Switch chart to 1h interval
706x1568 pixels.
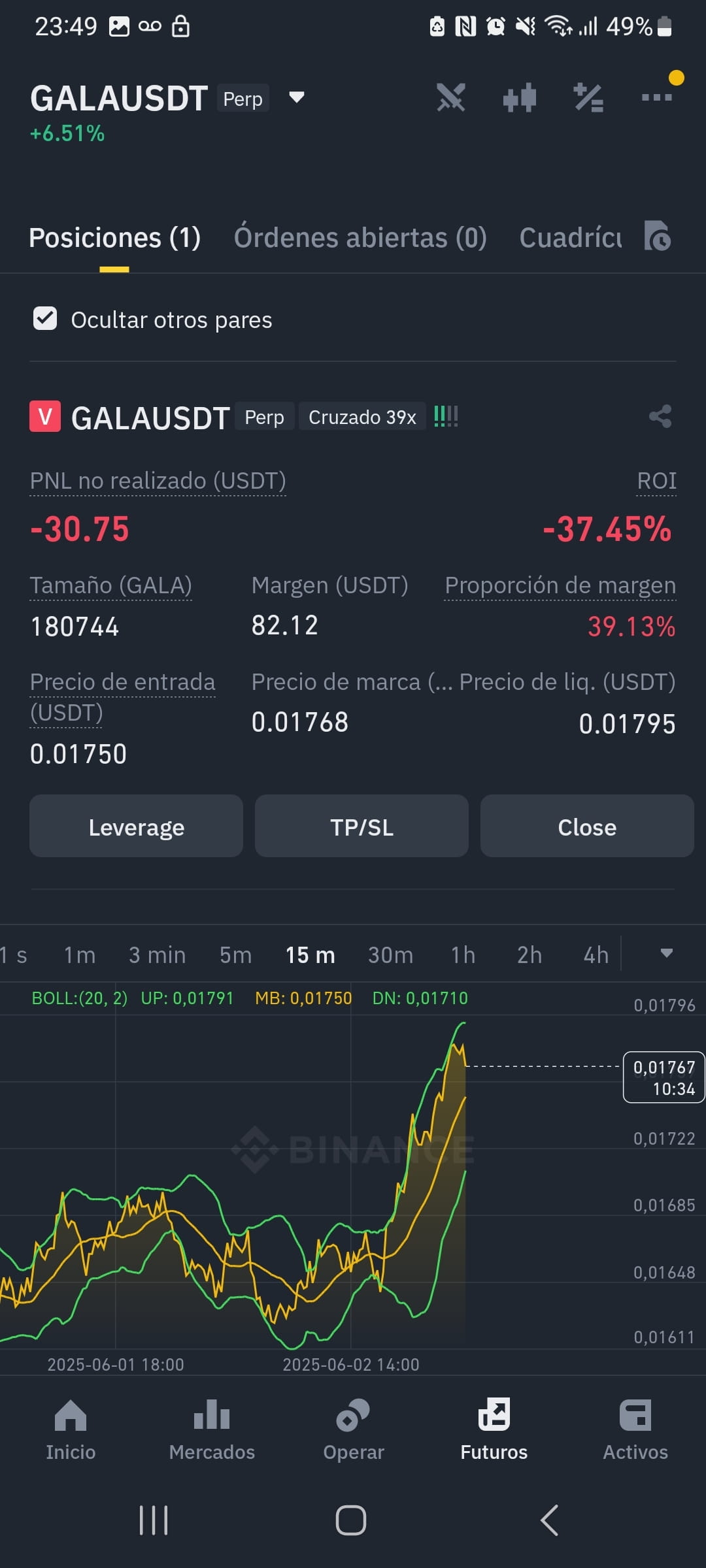(x=463, y=955)
